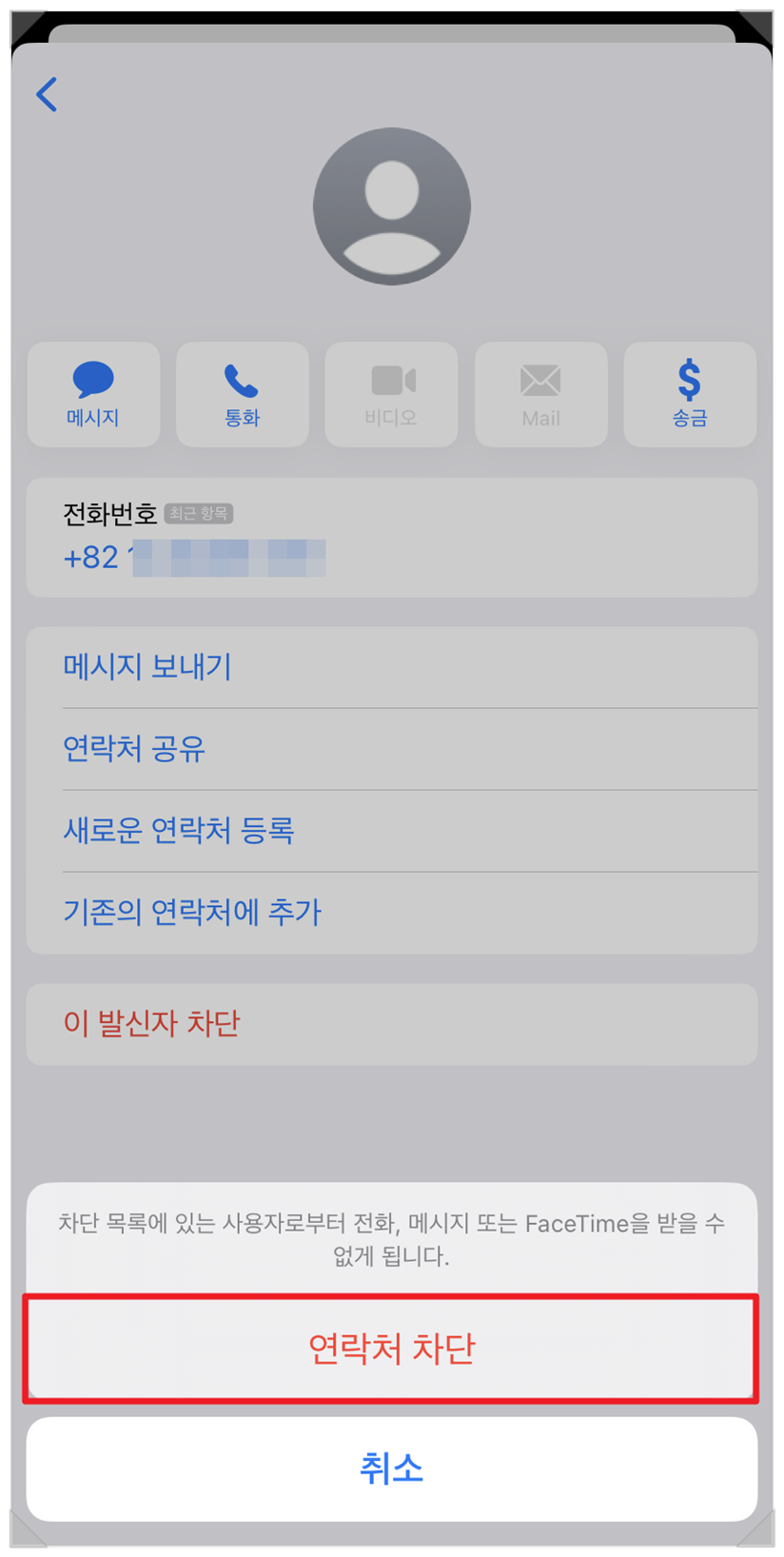Start a call via 통화
This screenshot has width=784, height=1557.
click(x=243, y=394)
